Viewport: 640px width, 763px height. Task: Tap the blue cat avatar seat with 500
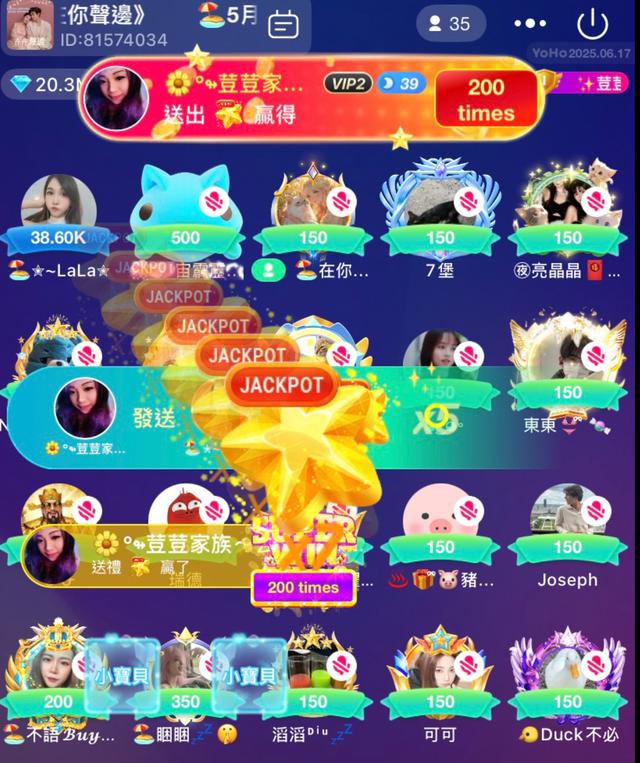(x=185, y=203)
